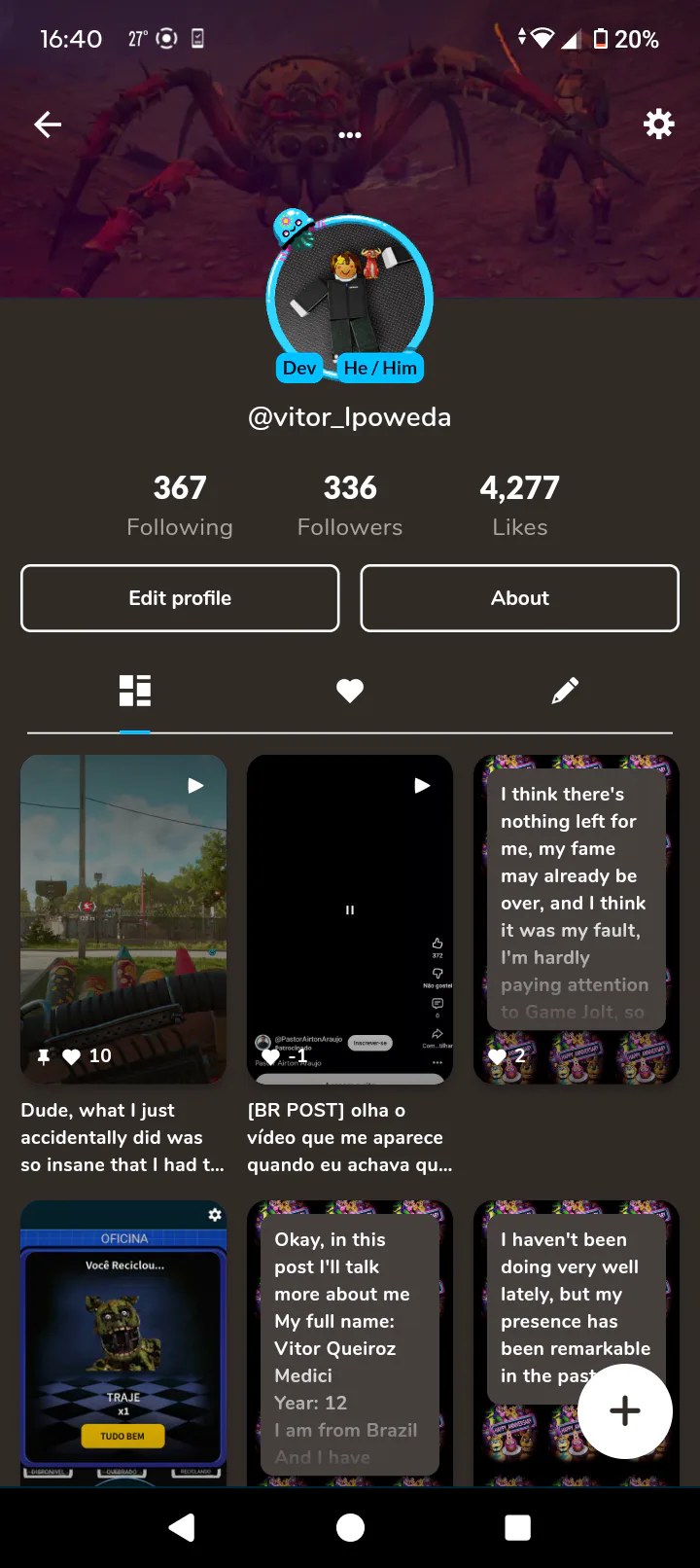Screen dimensions: 700x1568
Task: Create a new post with plus button
Action: click(624, 1411)
